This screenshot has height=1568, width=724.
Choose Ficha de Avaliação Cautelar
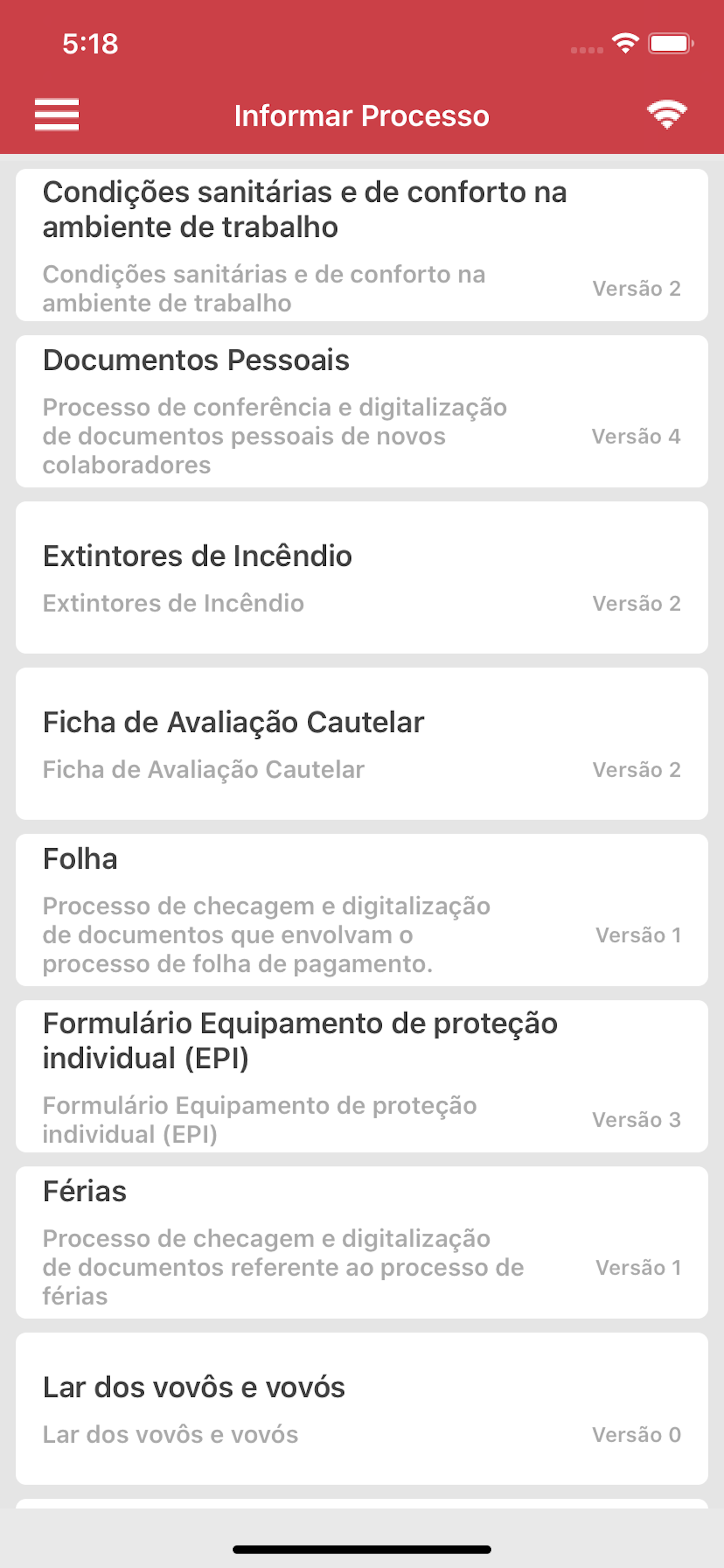tap(362, 743)
